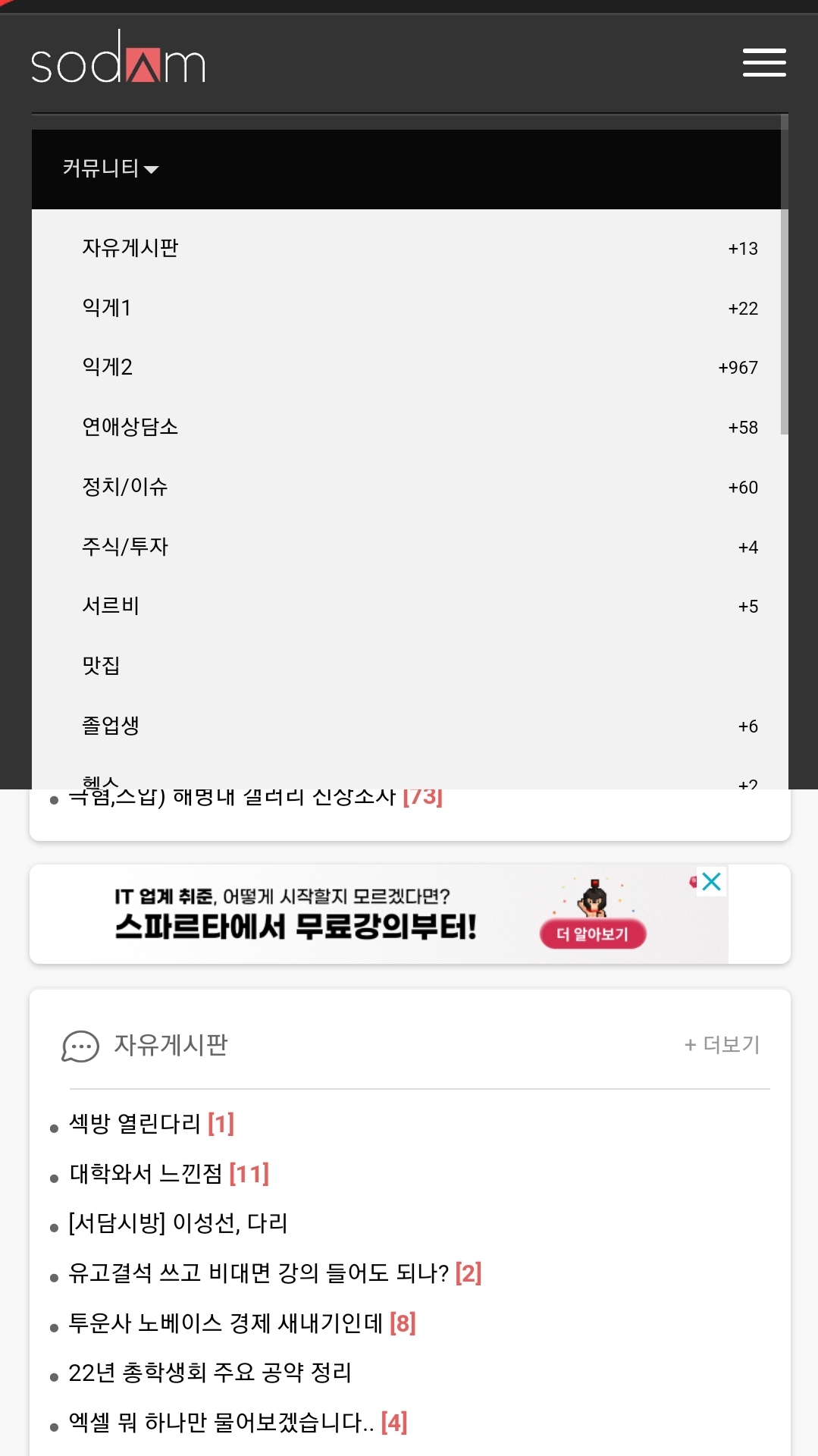Open 엑셀 뭐 하나만 물어보겠습니다 post
Screen dimensions: 818x1456
click(221, 1423)
